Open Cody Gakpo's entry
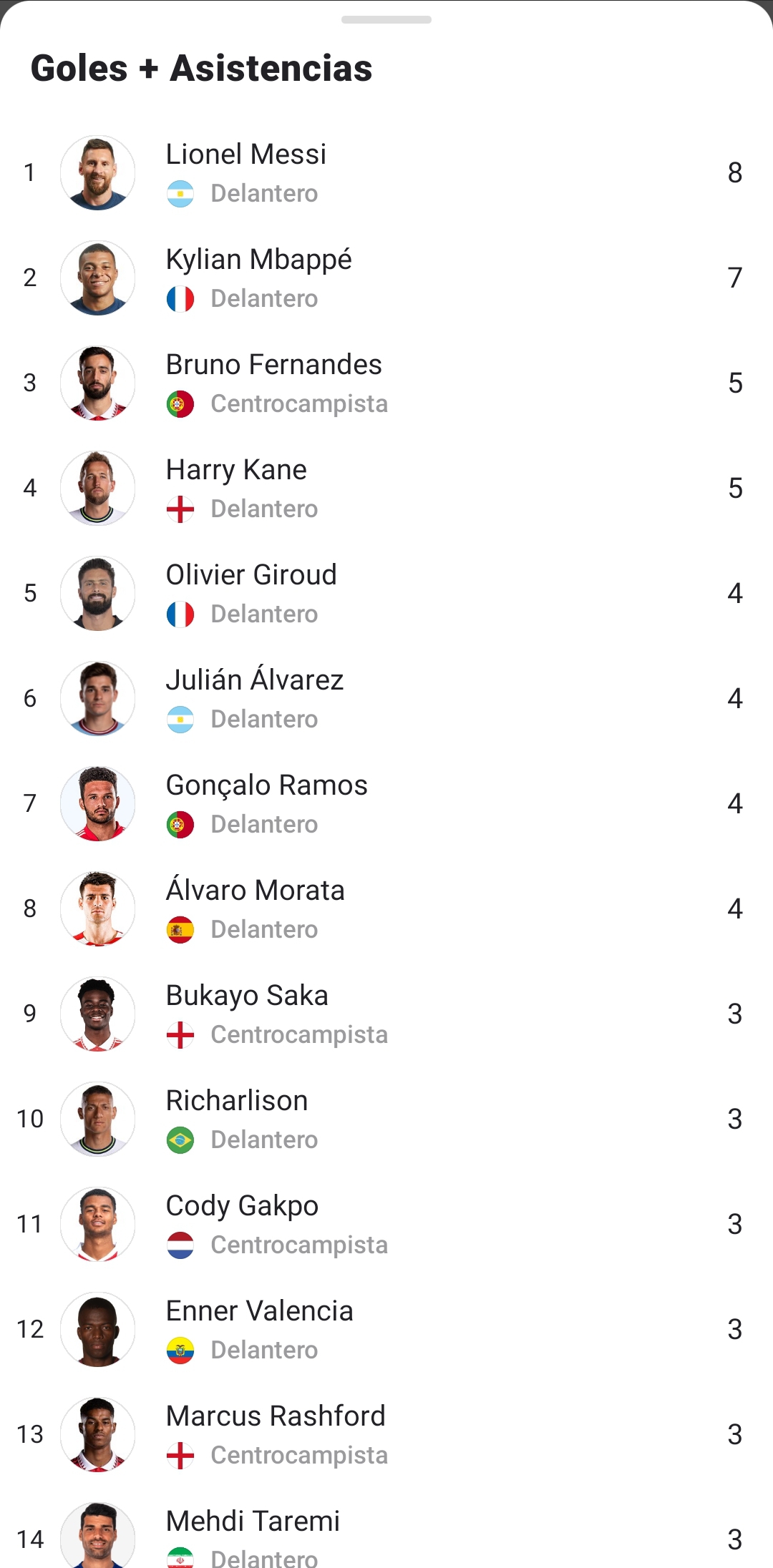Screen dimensions: 773x1568 pos(386,1224)
